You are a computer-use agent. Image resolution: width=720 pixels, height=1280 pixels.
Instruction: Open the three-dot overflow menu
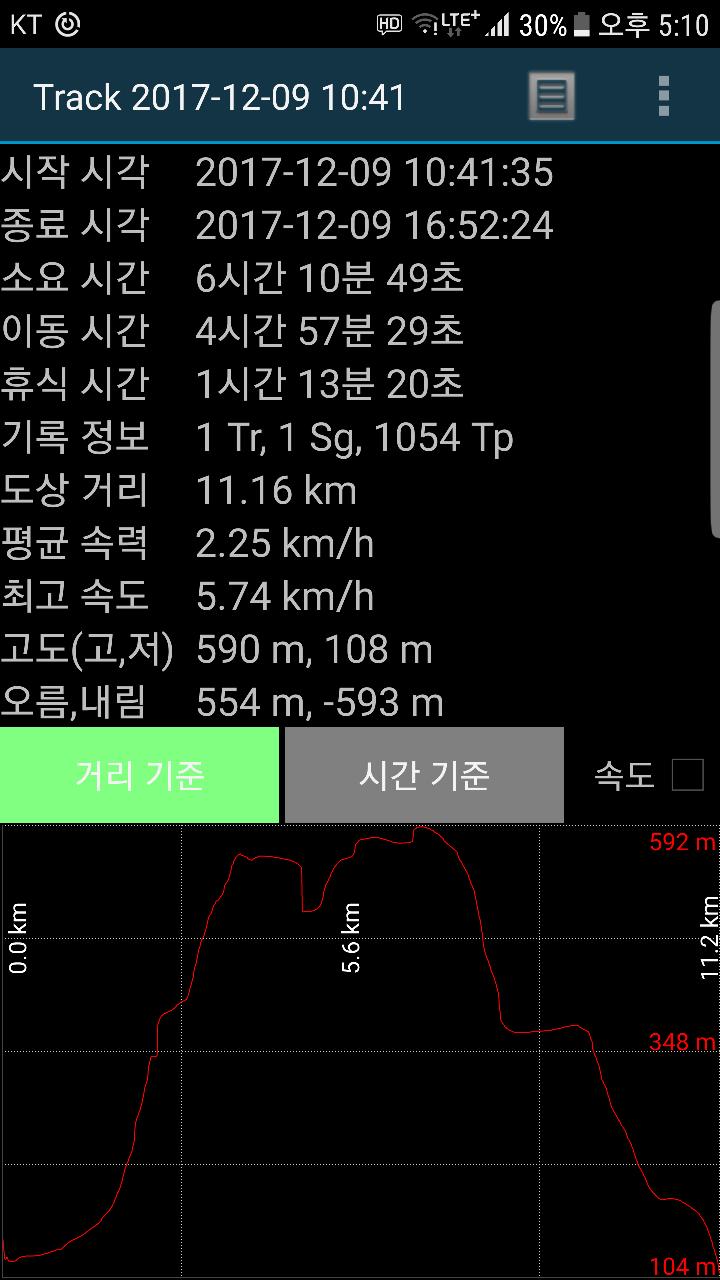click(x=663, y=97)
